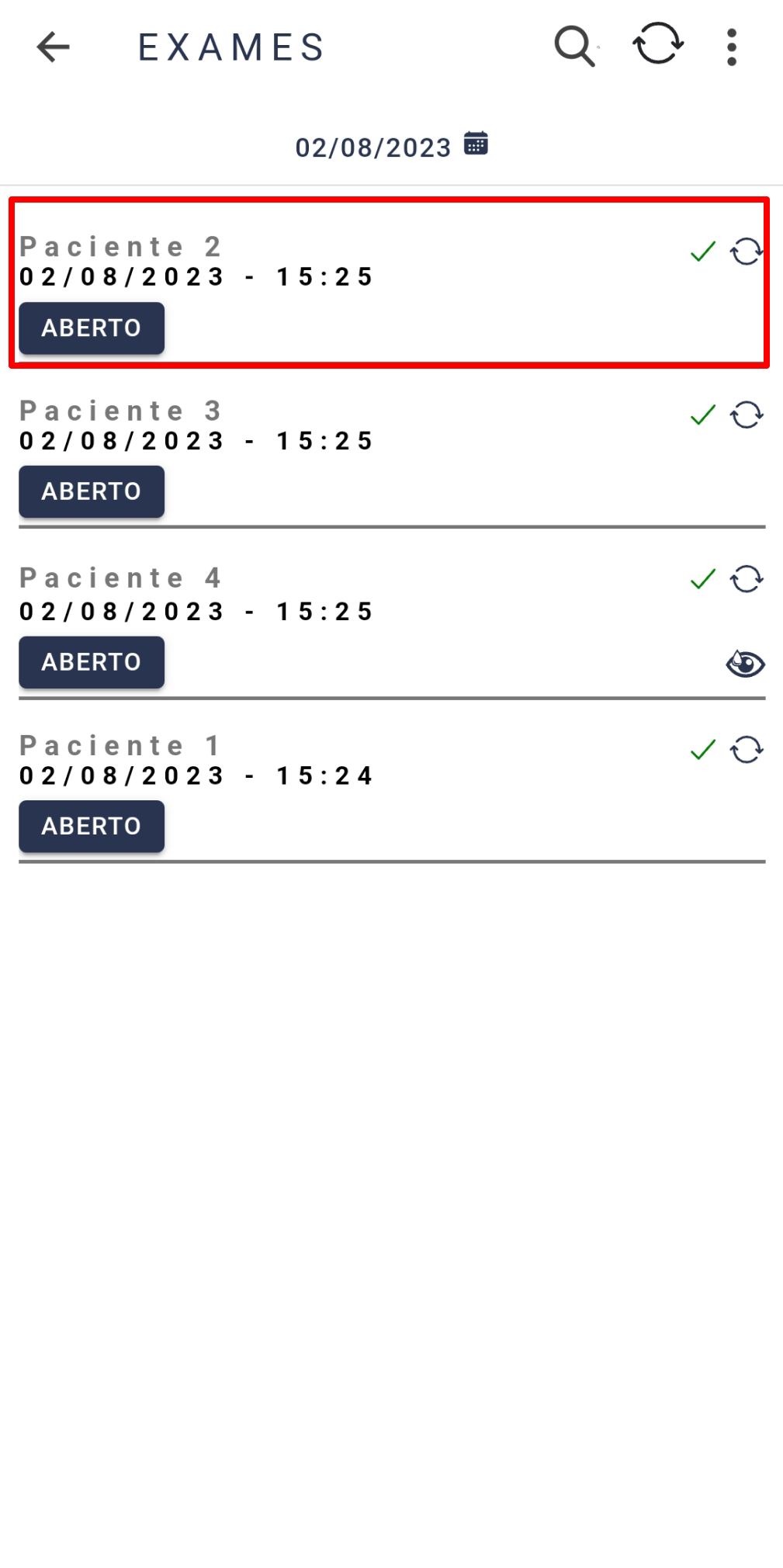Tap the Aberto button for Paciente 4
The width and height of the screenshot is (783, 1568).
pos(92,662)
